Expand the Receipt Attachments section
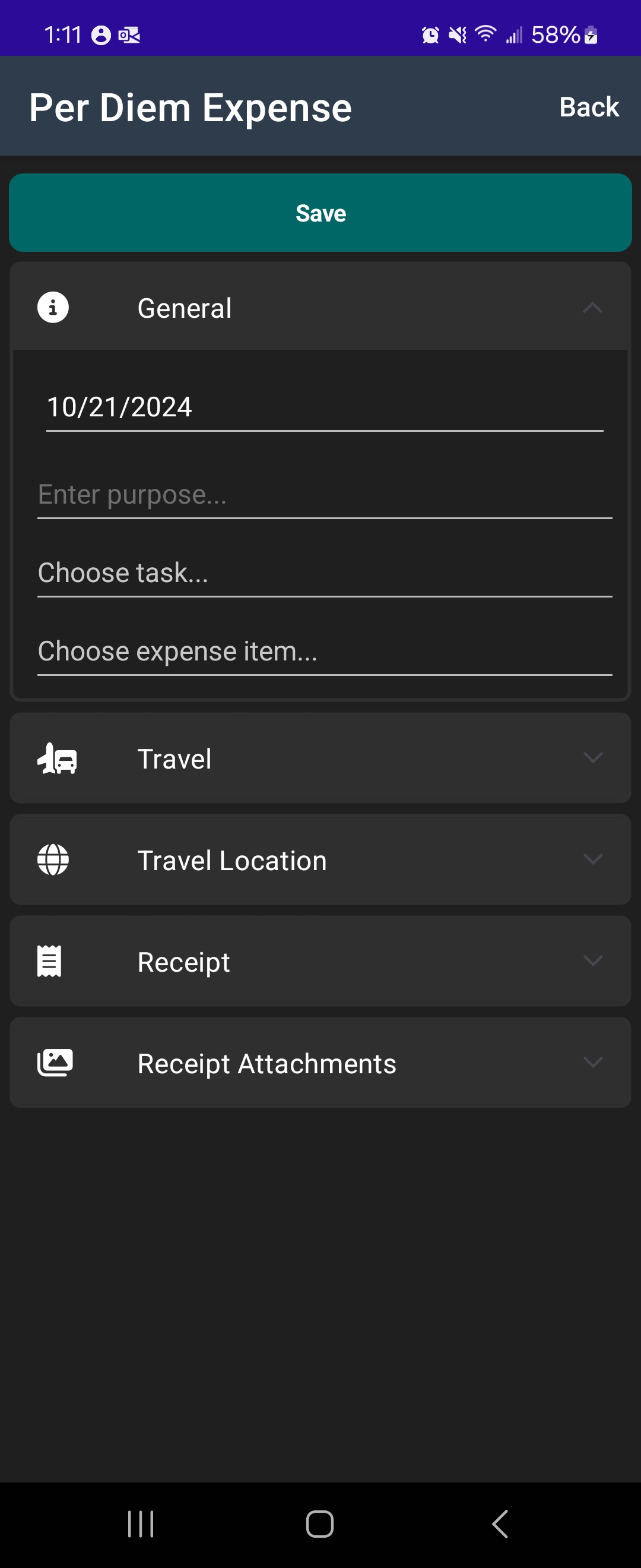641x1568 pixels. pos(593,1062)
